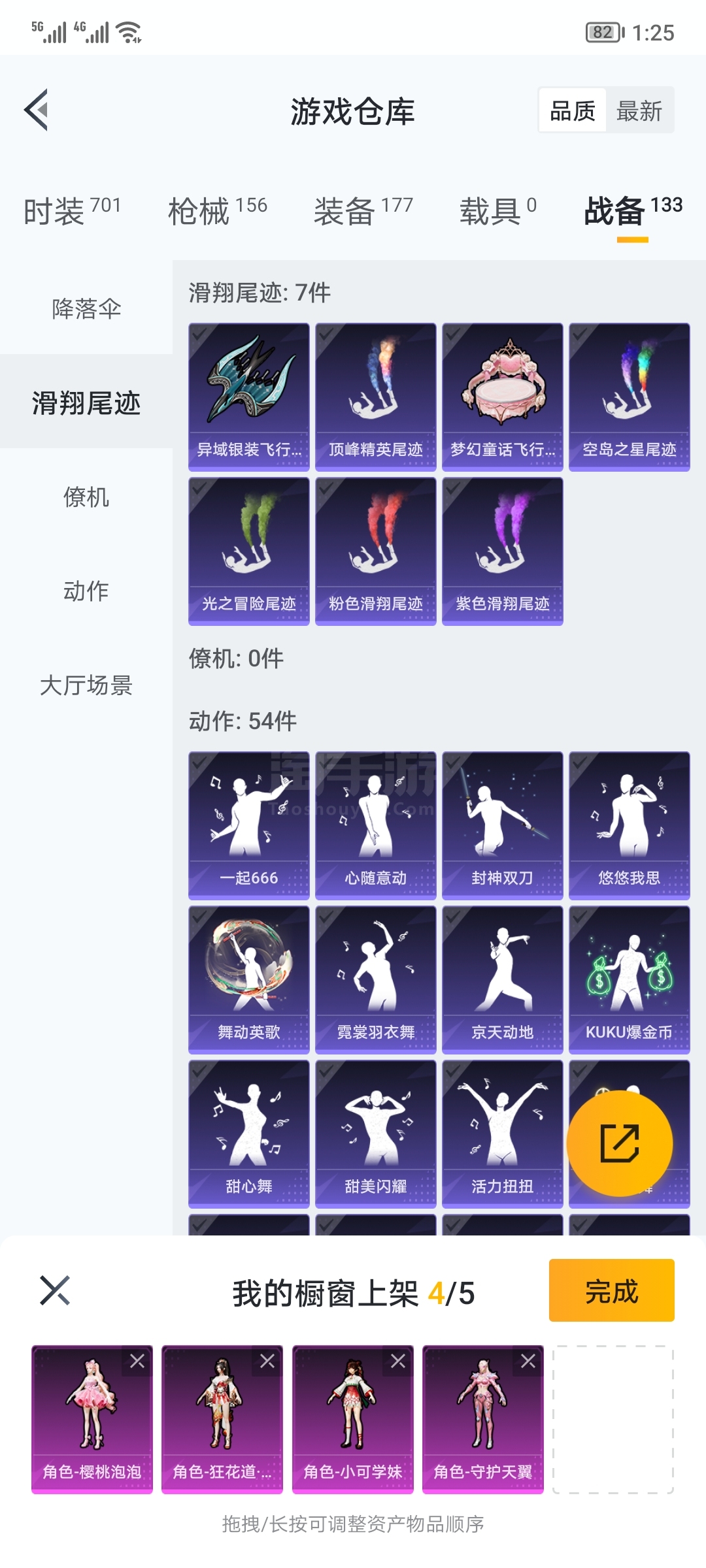This screenshot has height=1568, width=706.
Task: Sort items by 品质
Action: point(573,111)
